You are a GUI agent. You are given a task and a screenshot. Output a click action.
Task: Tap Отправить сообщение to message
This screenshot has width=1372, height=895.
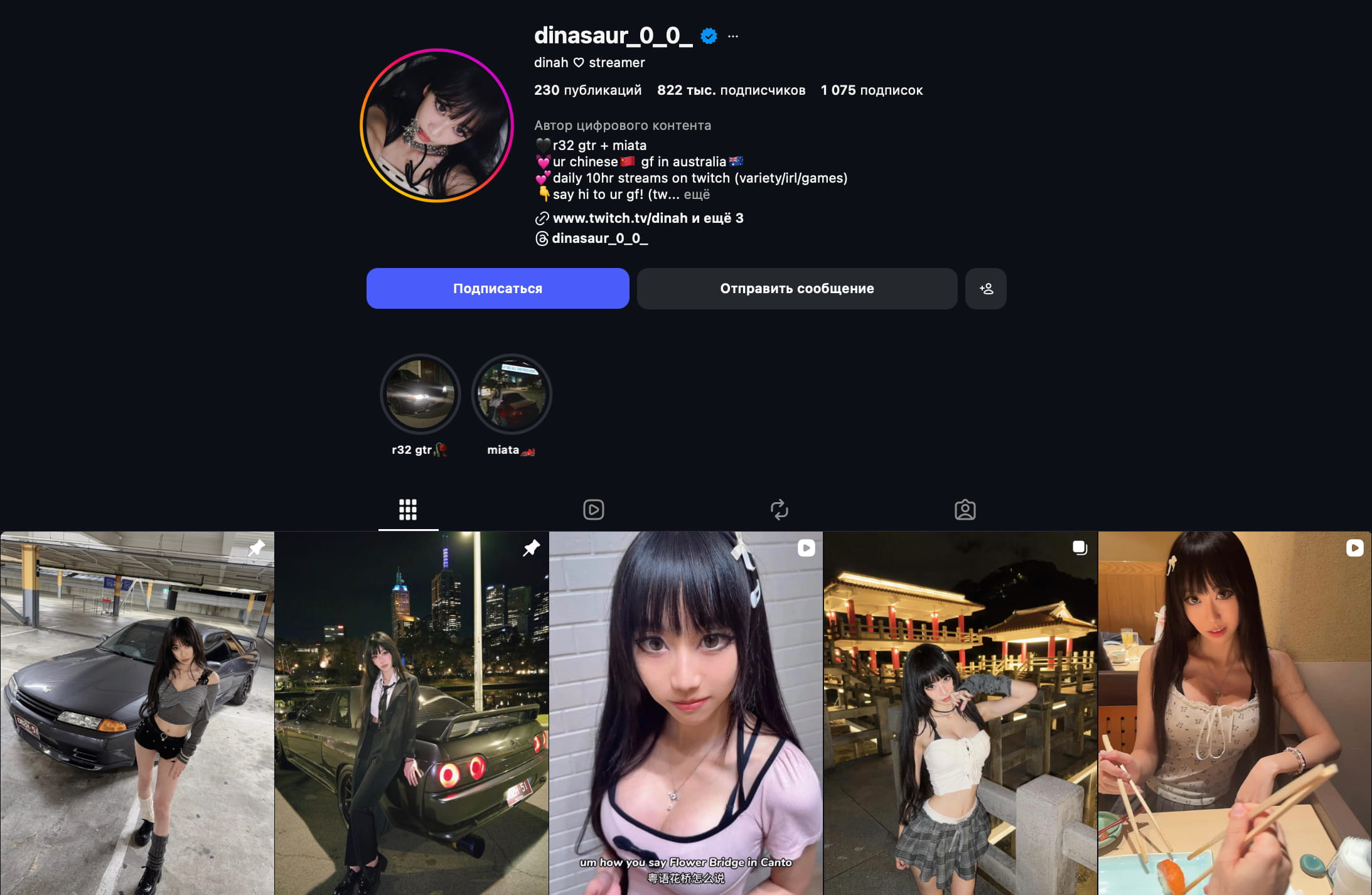[x=796, y=289]
